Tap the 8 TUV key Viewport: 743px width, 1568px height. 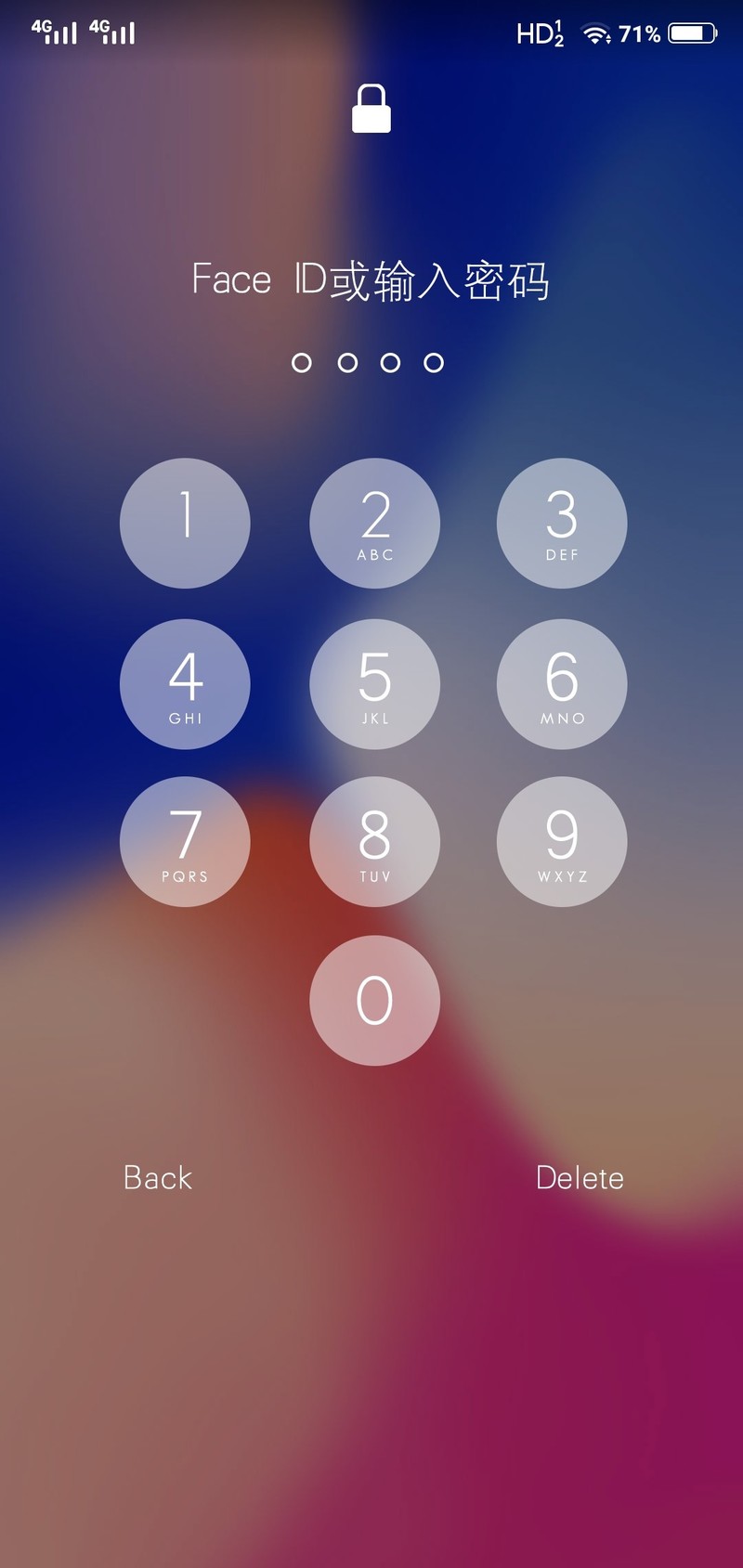tap(374, 841)
